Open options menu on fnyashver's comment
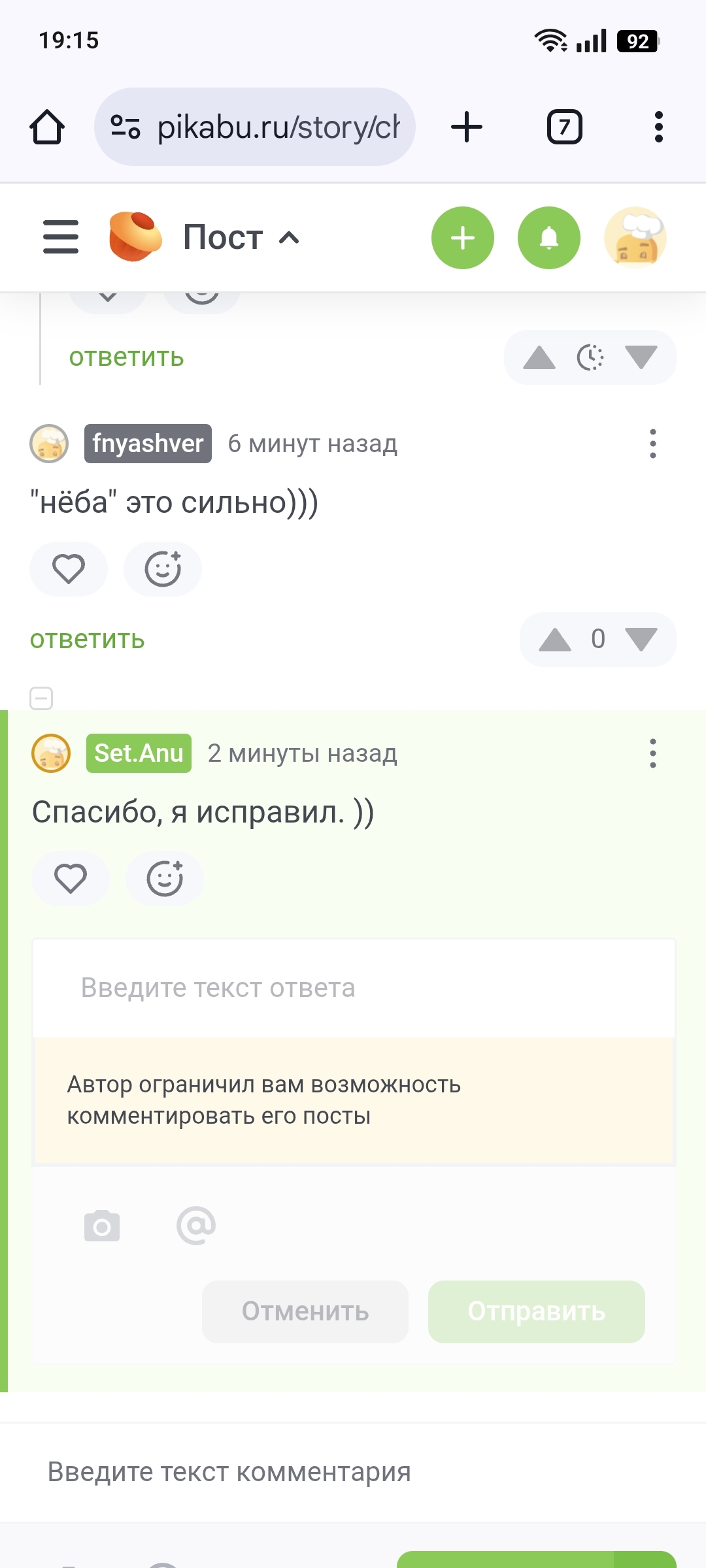Viewport: 706px width, 1568px height. tap(652, 444)
